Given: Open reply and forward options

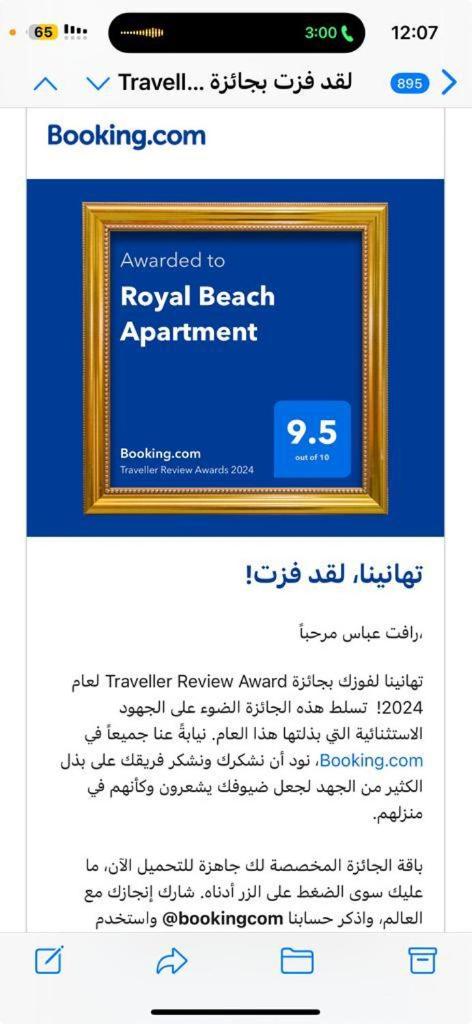Looking at the screenshot, I should point(172,961).
